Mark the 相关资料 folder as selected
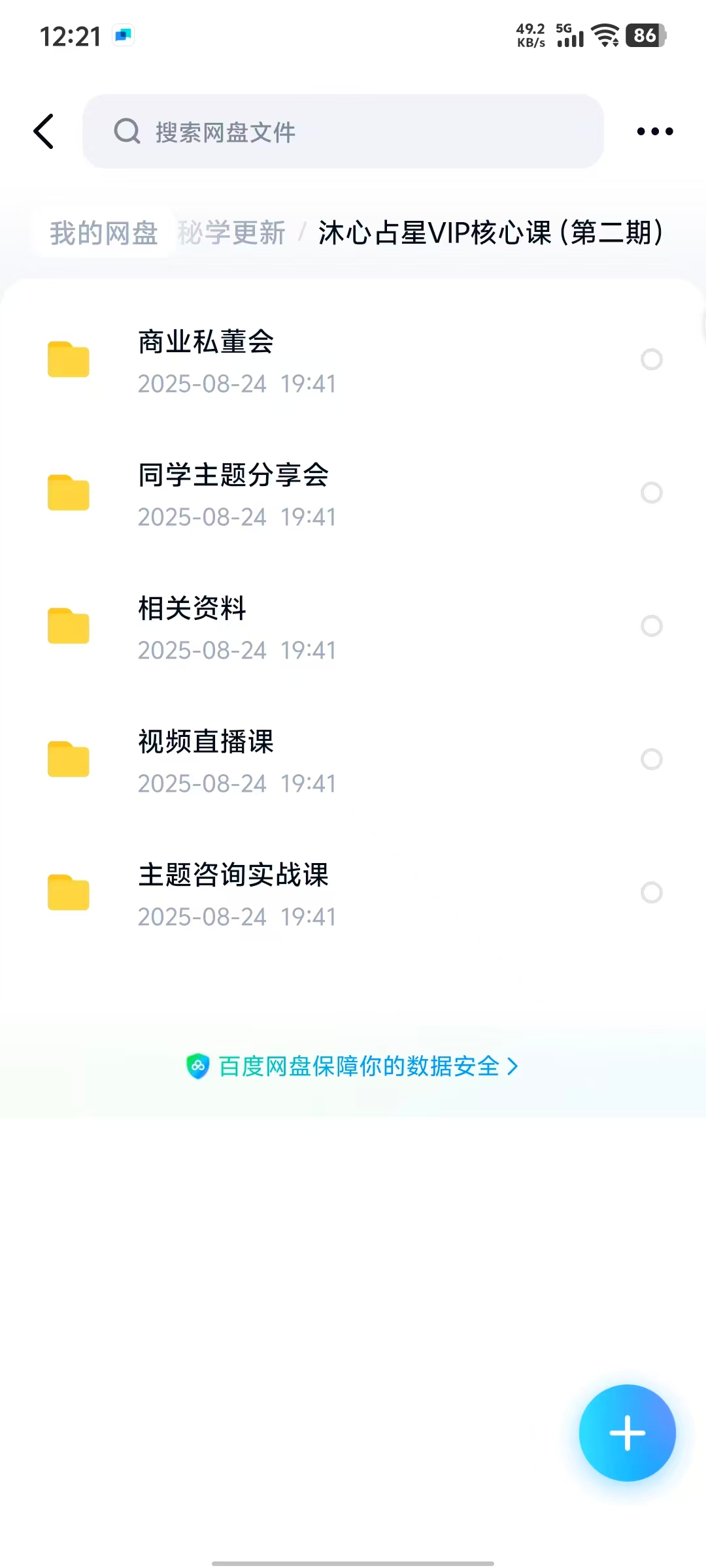706x1568 pixels. click(x=651, y=626)
